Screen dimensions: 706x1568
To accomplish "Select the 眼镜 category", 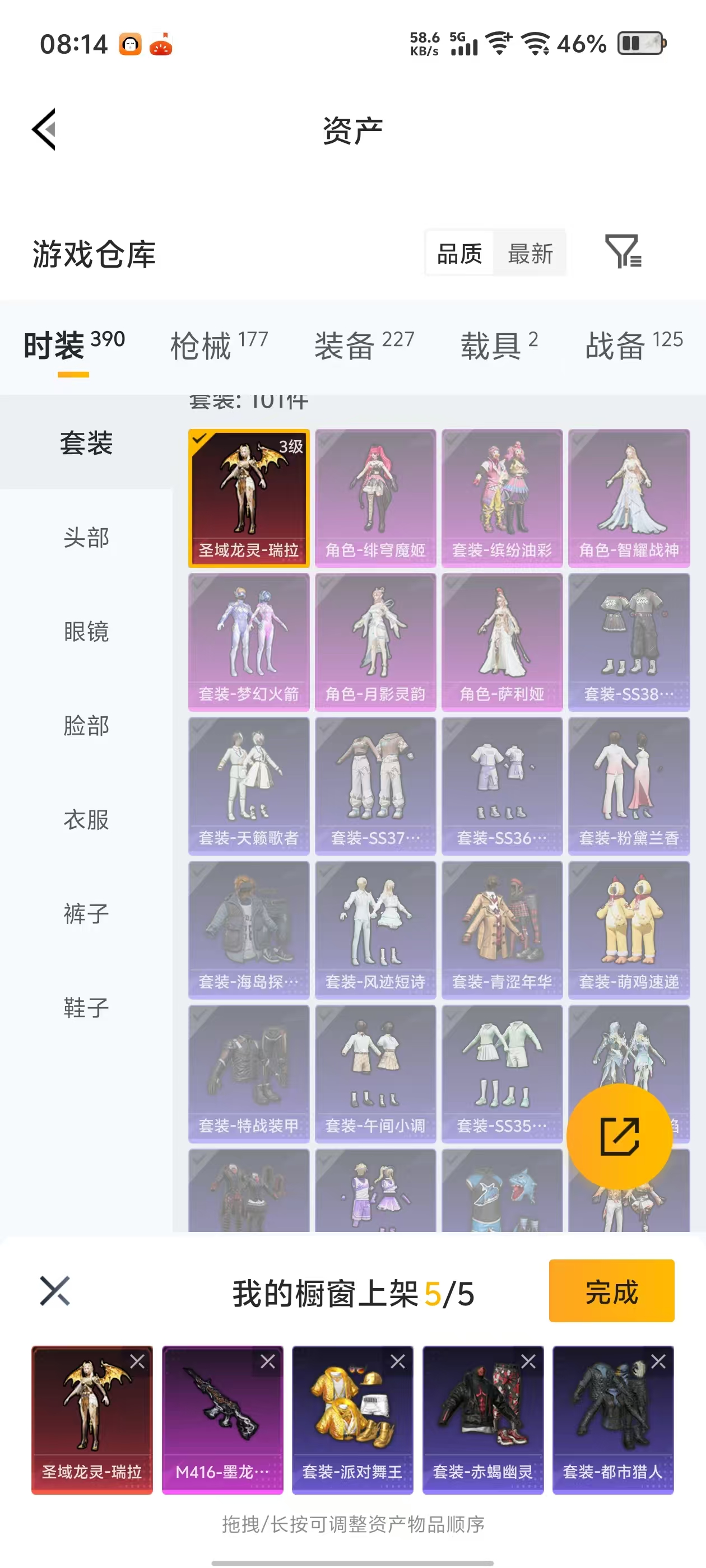I will point(86,631).
